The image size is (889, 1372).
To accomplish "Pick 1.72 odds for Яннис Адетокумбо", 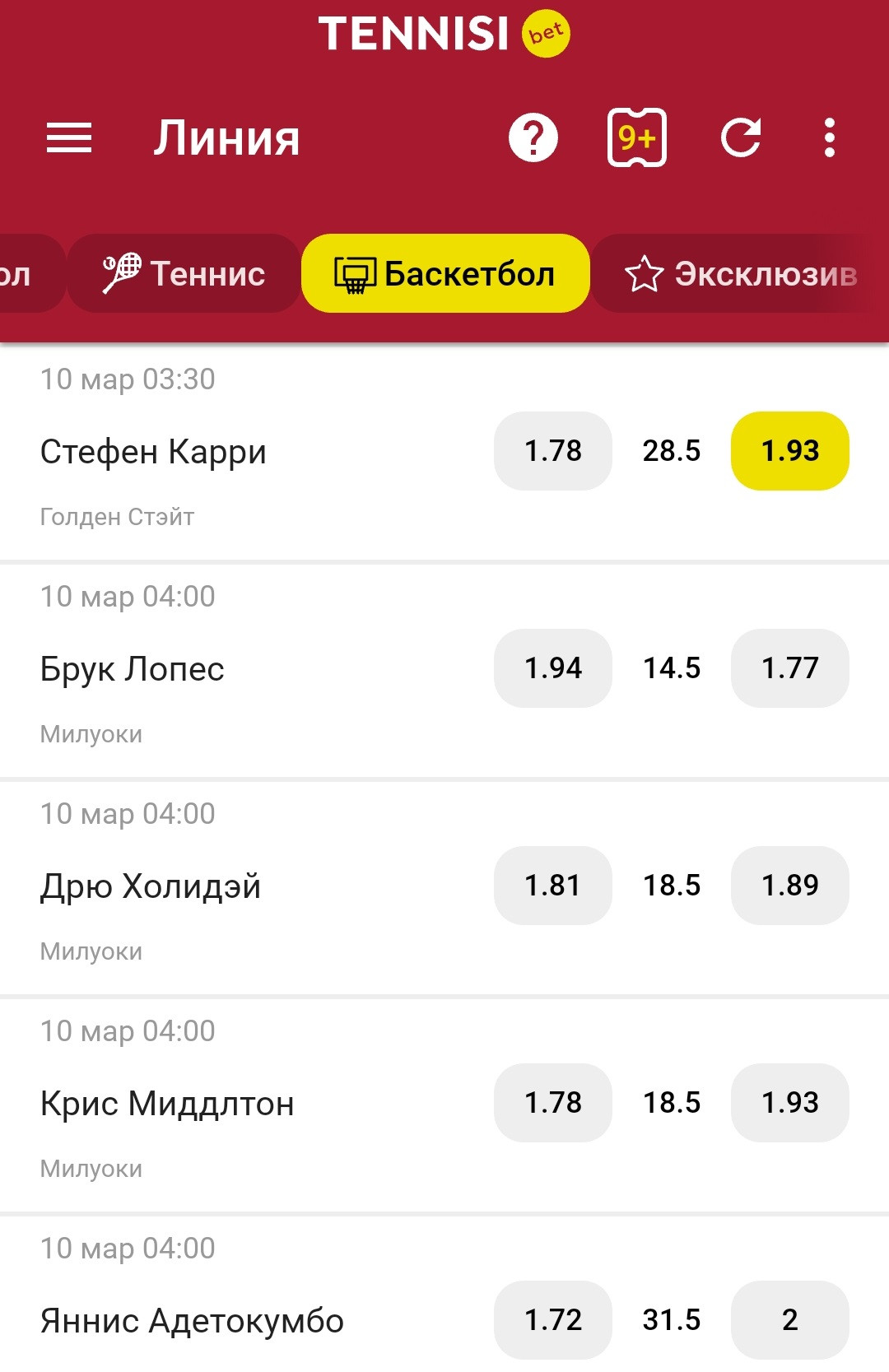I will 553,1320.
